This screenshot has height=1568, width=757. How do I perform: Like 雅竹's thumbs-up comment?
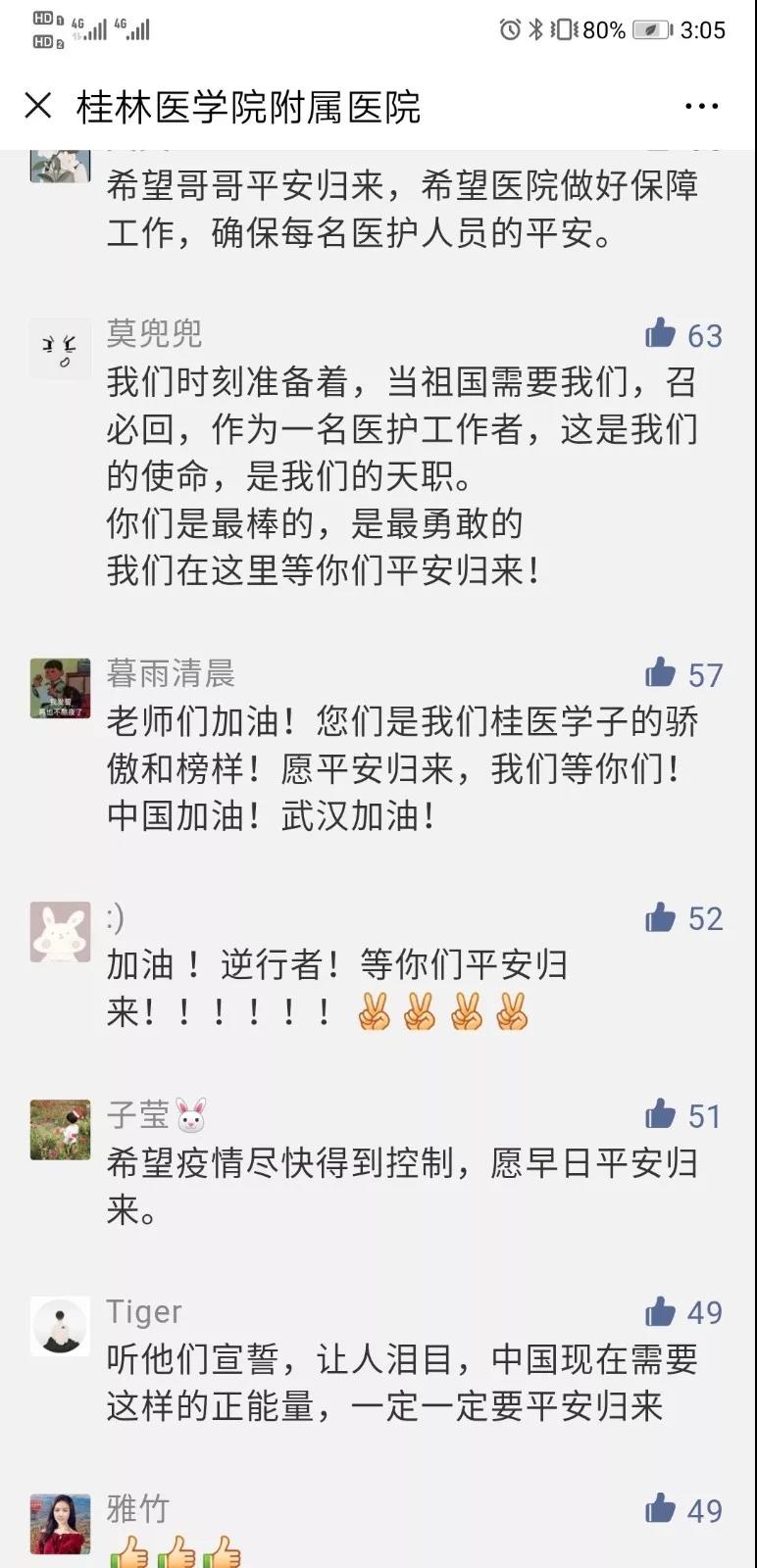pyautogui.click(x=662, y=1509)
